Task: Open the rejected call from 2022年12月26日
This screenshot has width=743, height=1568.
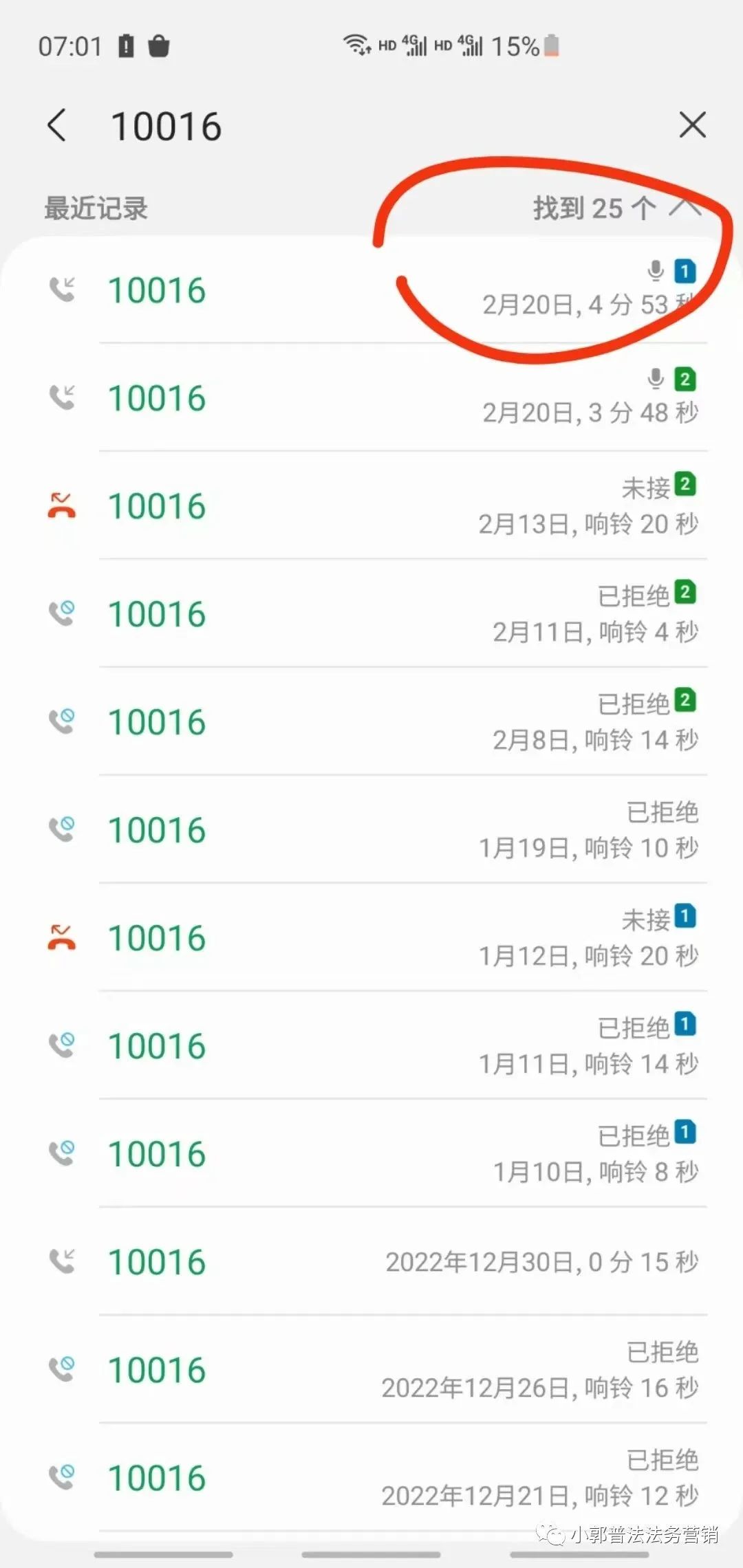Action: 371,1369
